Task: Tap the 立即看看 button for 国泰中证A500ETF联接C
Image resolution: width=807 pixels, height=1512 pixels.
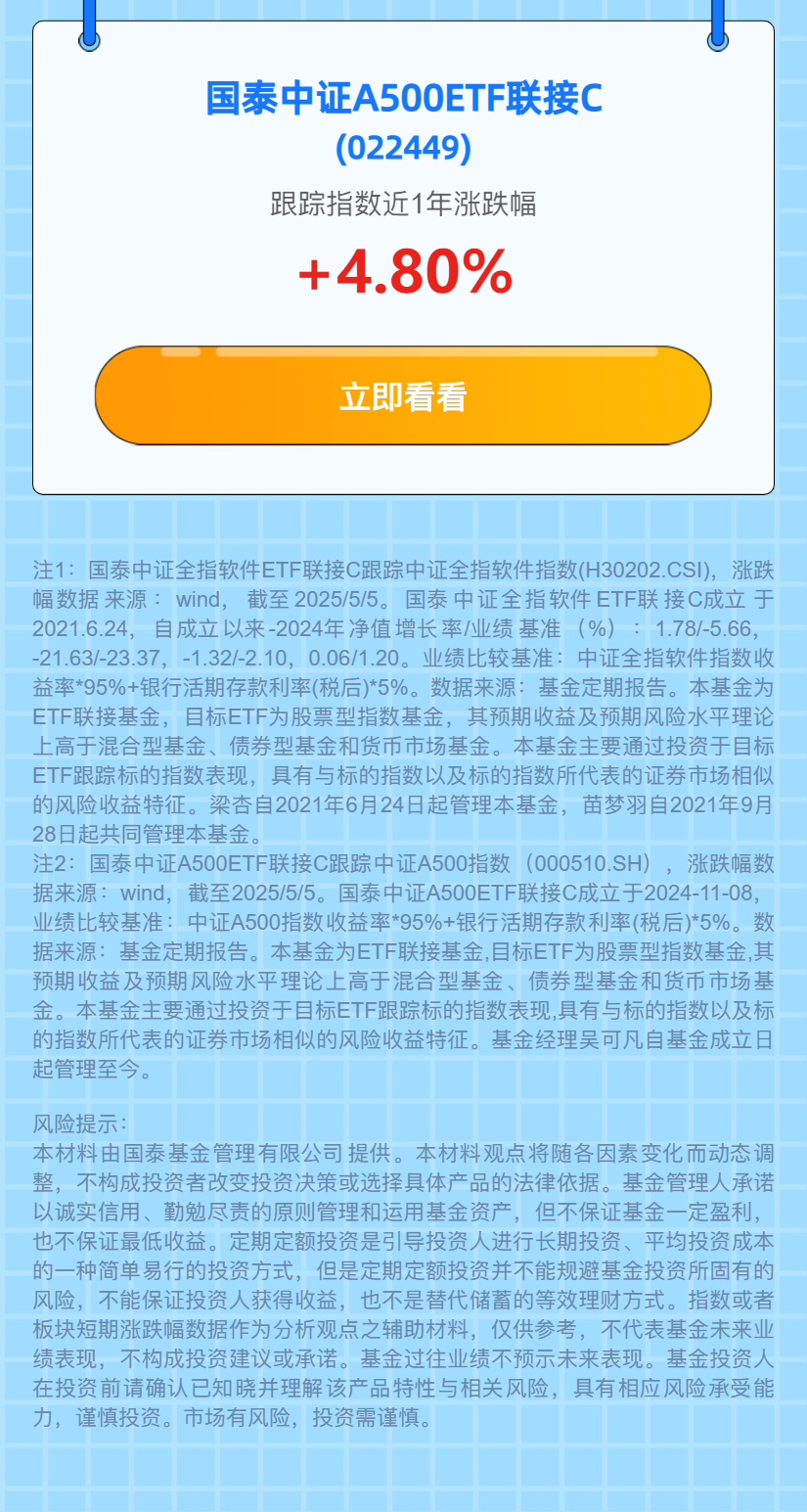Action: click(x=403, y=396)
